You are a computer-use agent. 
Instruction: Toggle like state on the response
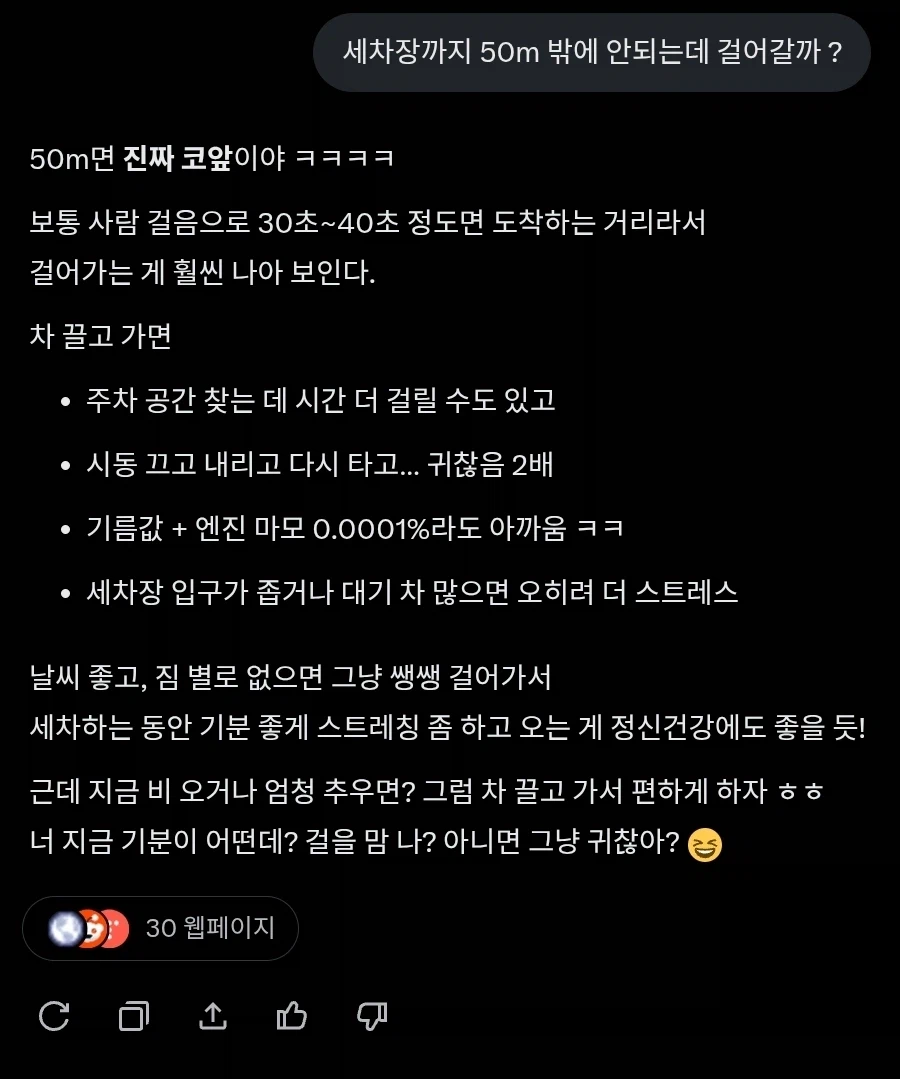292,1016
